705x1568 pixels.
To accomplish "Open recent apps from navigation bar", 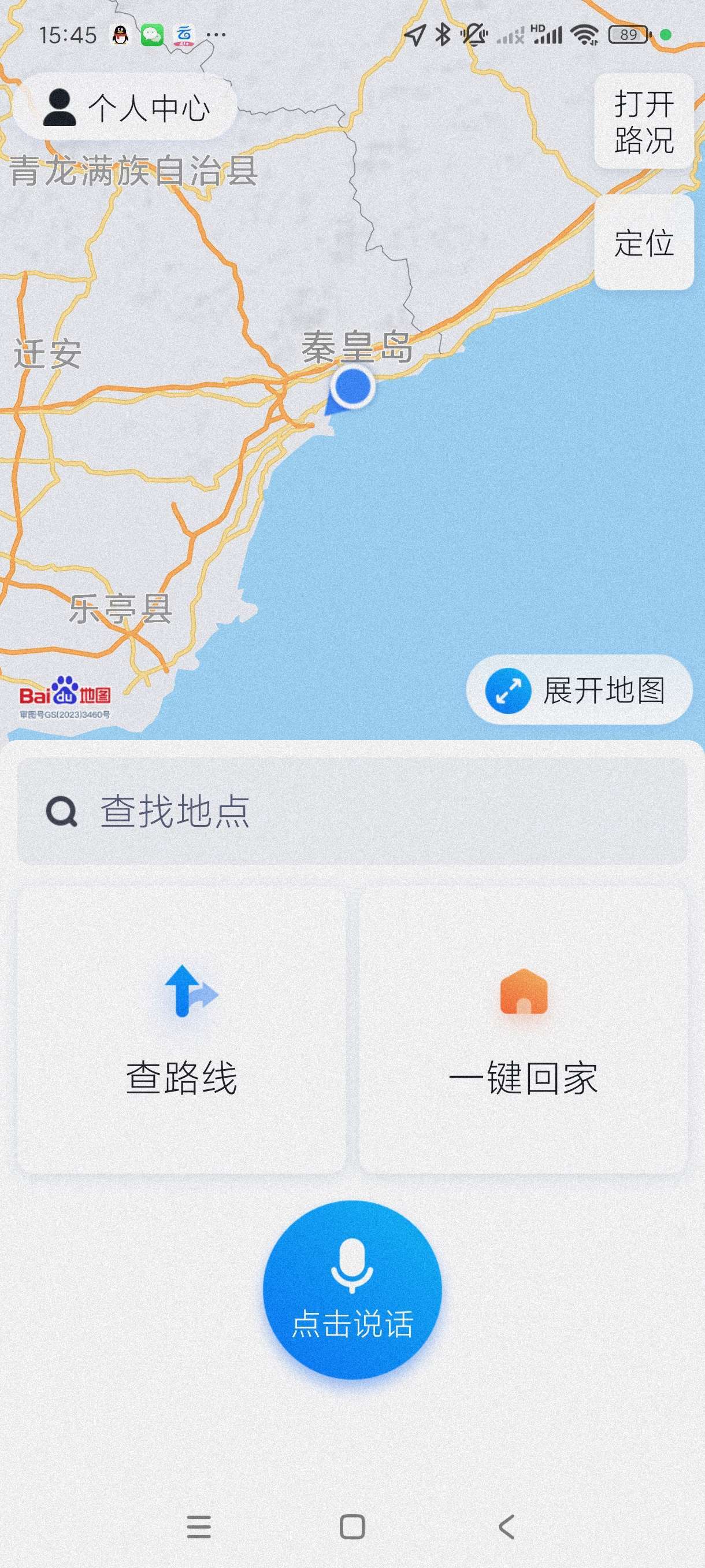I will (199, 1526).
